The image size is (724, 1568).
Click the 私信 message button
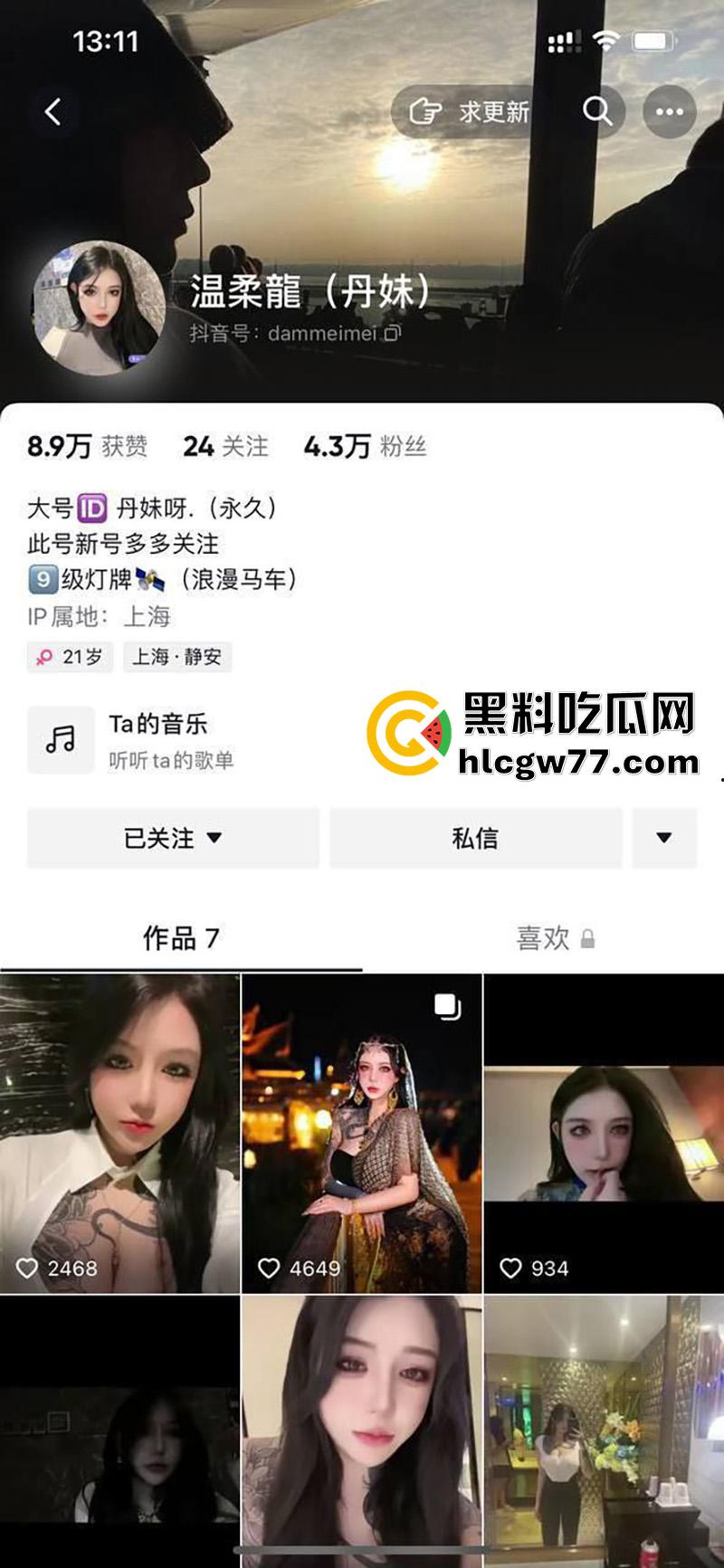click(x=475, y=839)
